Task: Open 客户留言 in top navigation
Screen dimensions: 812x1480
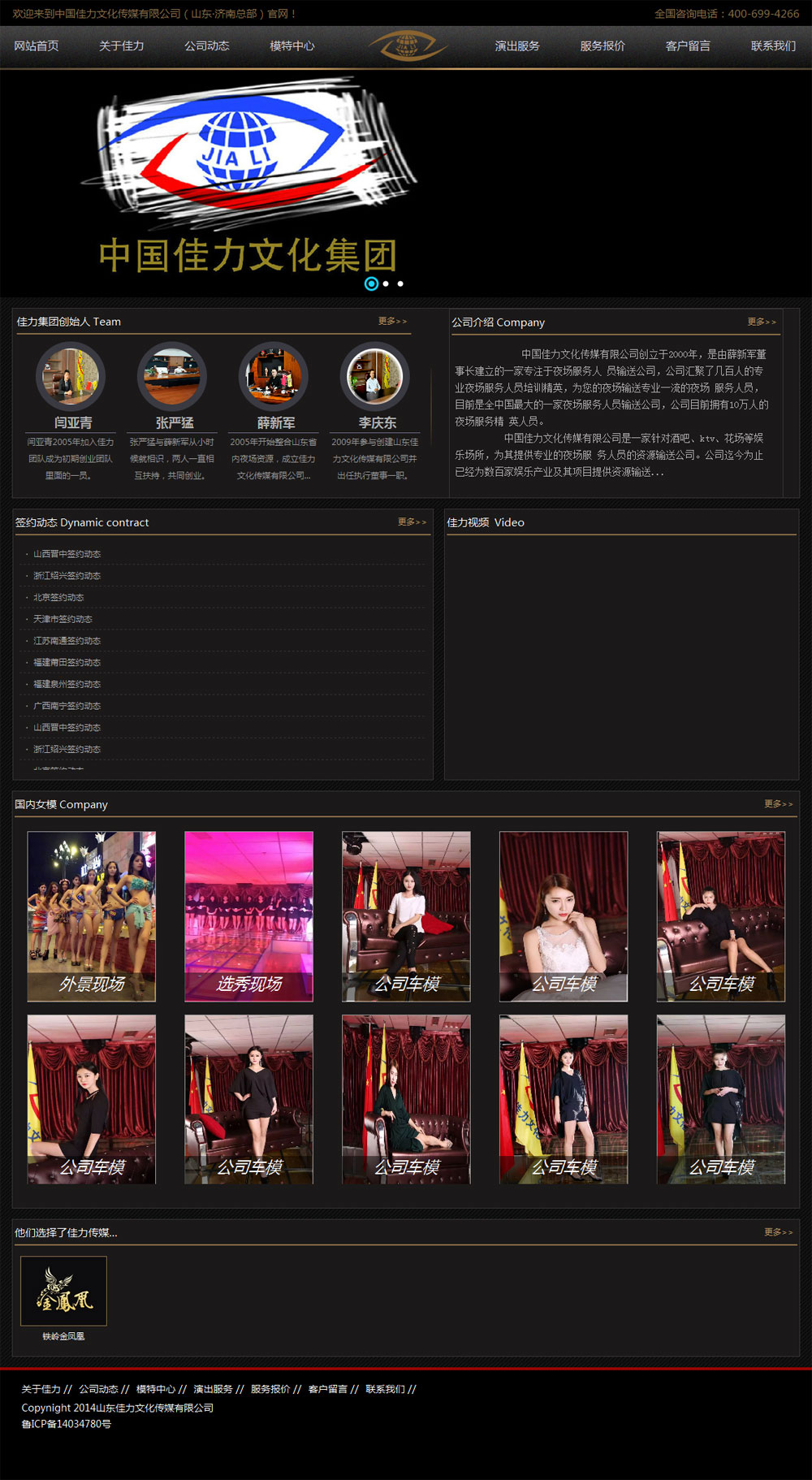Action: [x=688, y=46]
